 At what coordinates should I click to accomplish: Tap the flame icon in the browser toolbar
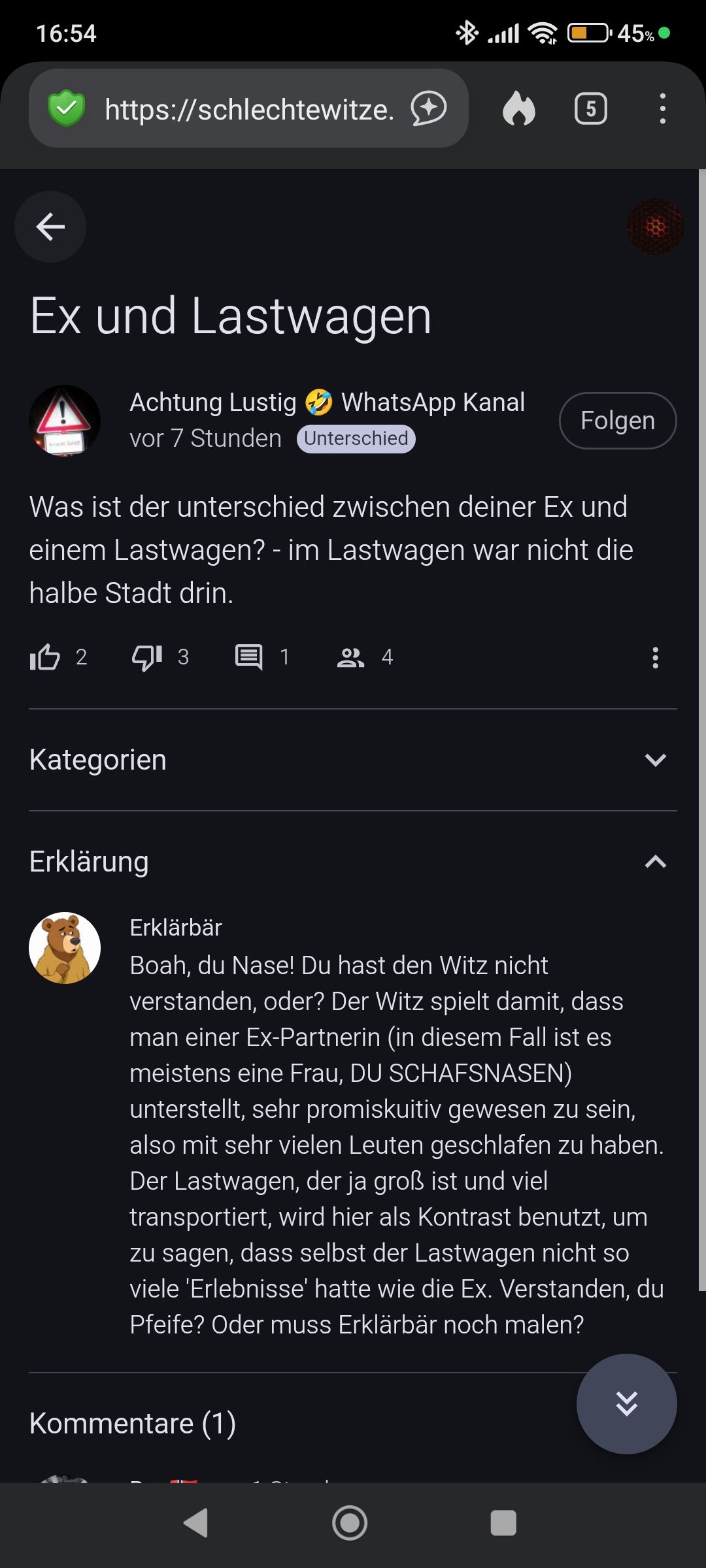point(519,108)
